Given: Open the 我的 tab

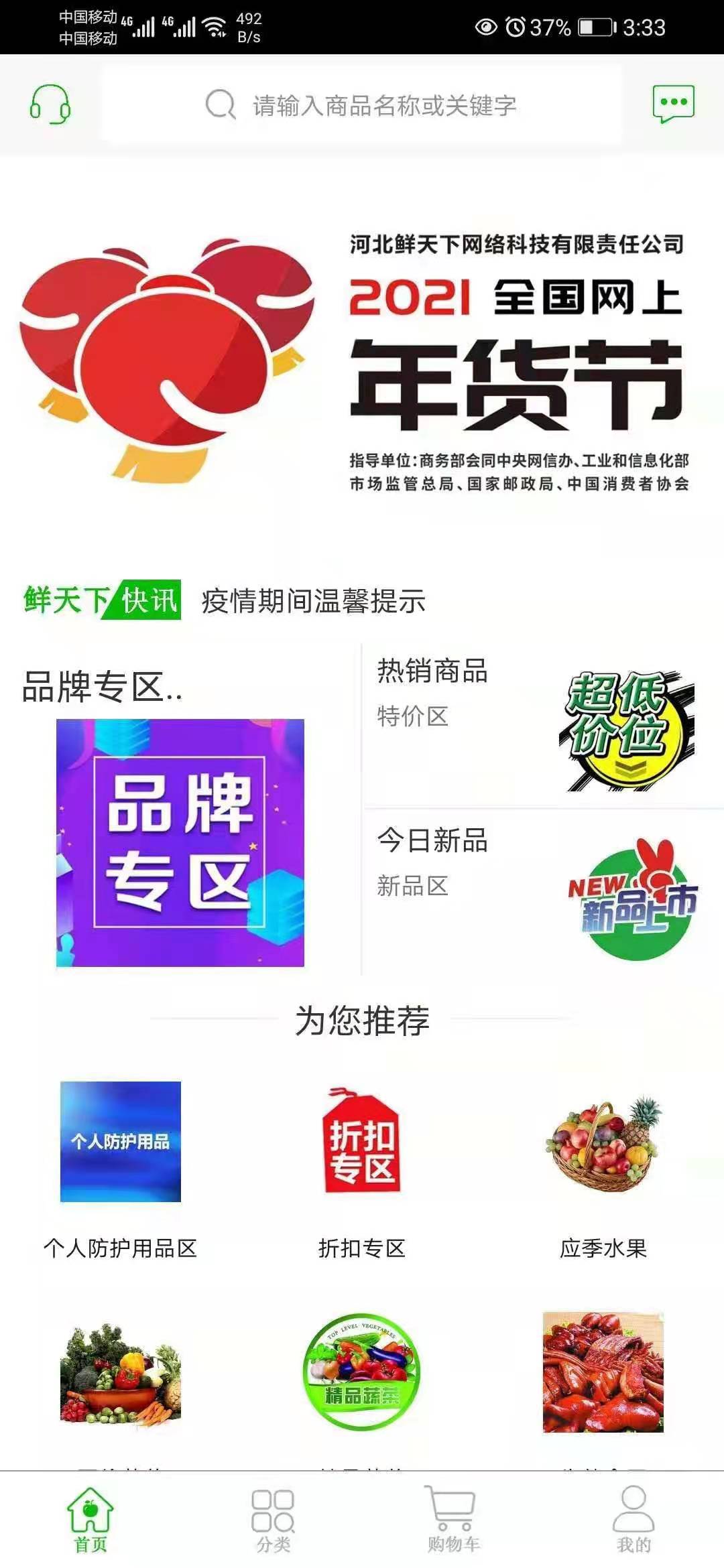Looking at the screenshot, I should point(633,1520).
